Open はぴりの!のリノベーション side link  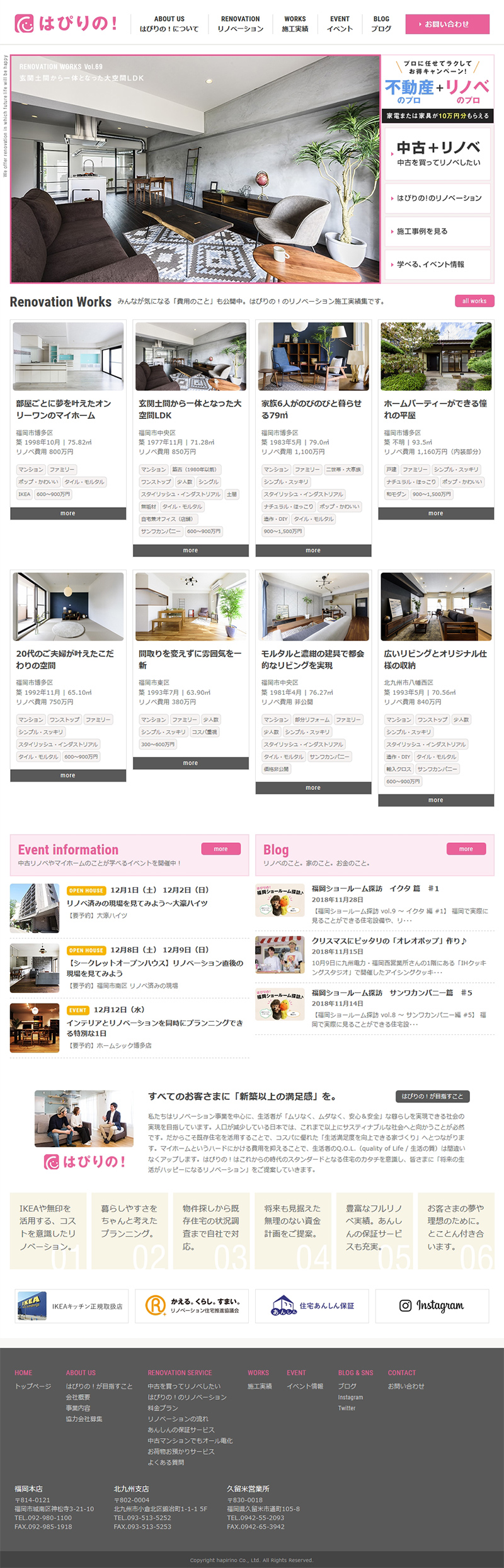point(438,198)
